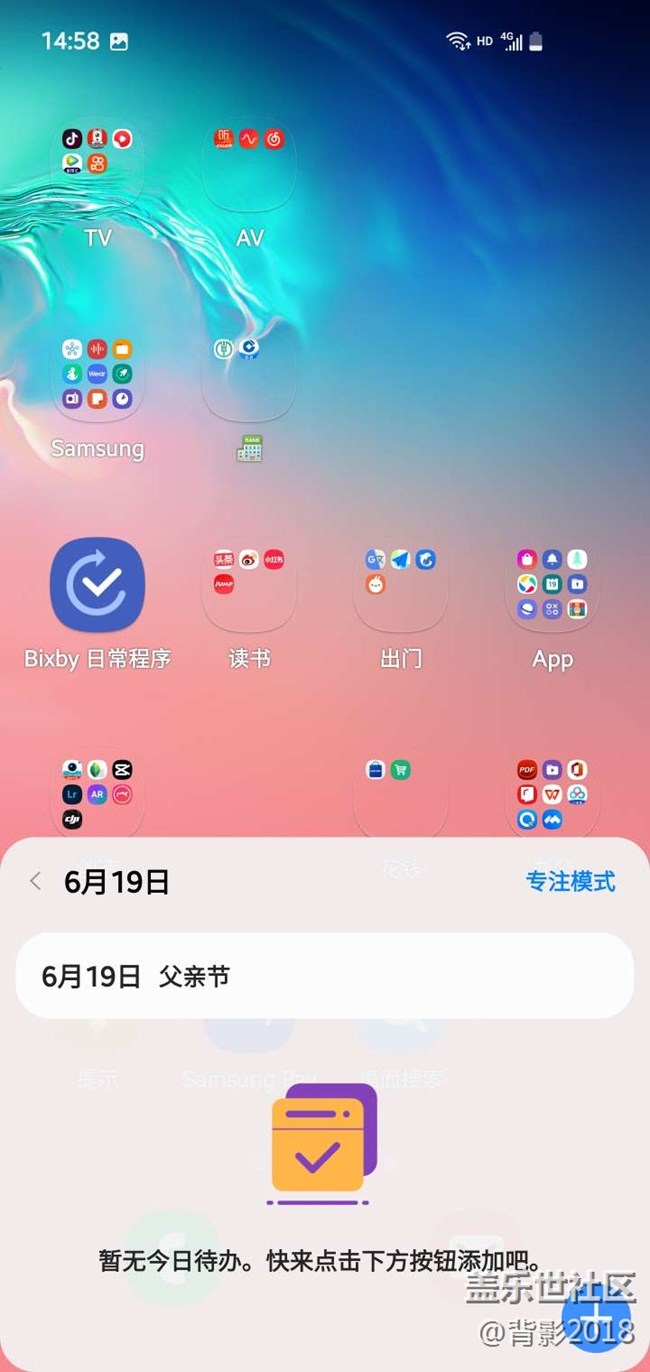Viewport: 650px width, 1372px height.
Task: Open the bank apps folder
Action: pyautogui.click(x=249, y=376)
